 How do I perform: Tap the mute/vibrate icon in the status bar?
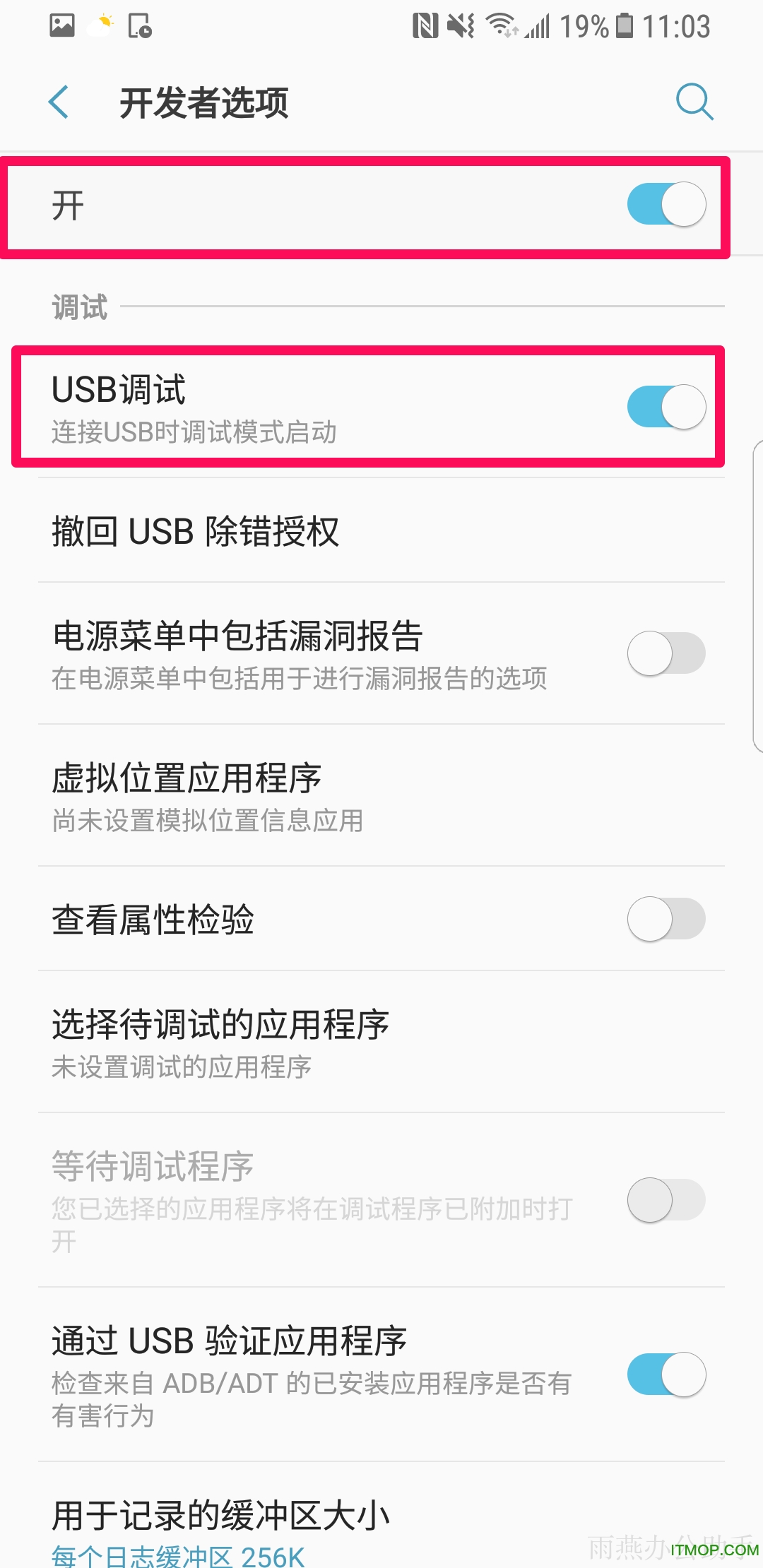coord(460,25)
